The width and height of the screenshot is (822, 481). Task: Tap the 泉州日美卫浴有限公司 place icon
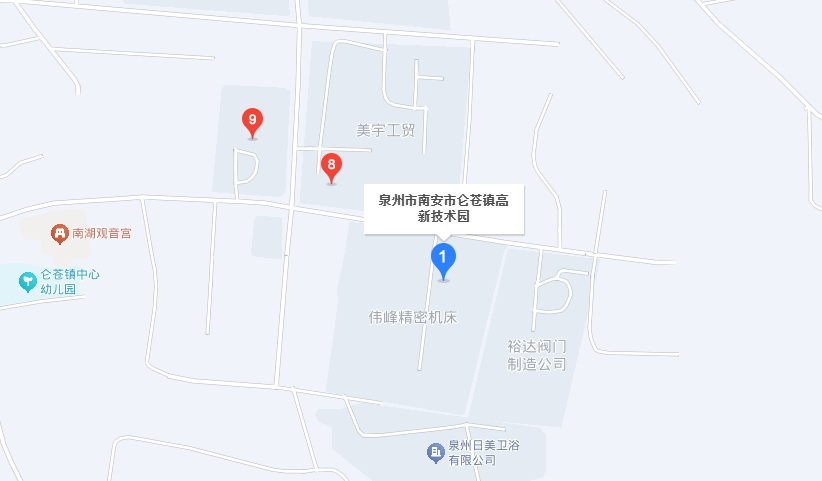tap(436, 453)
